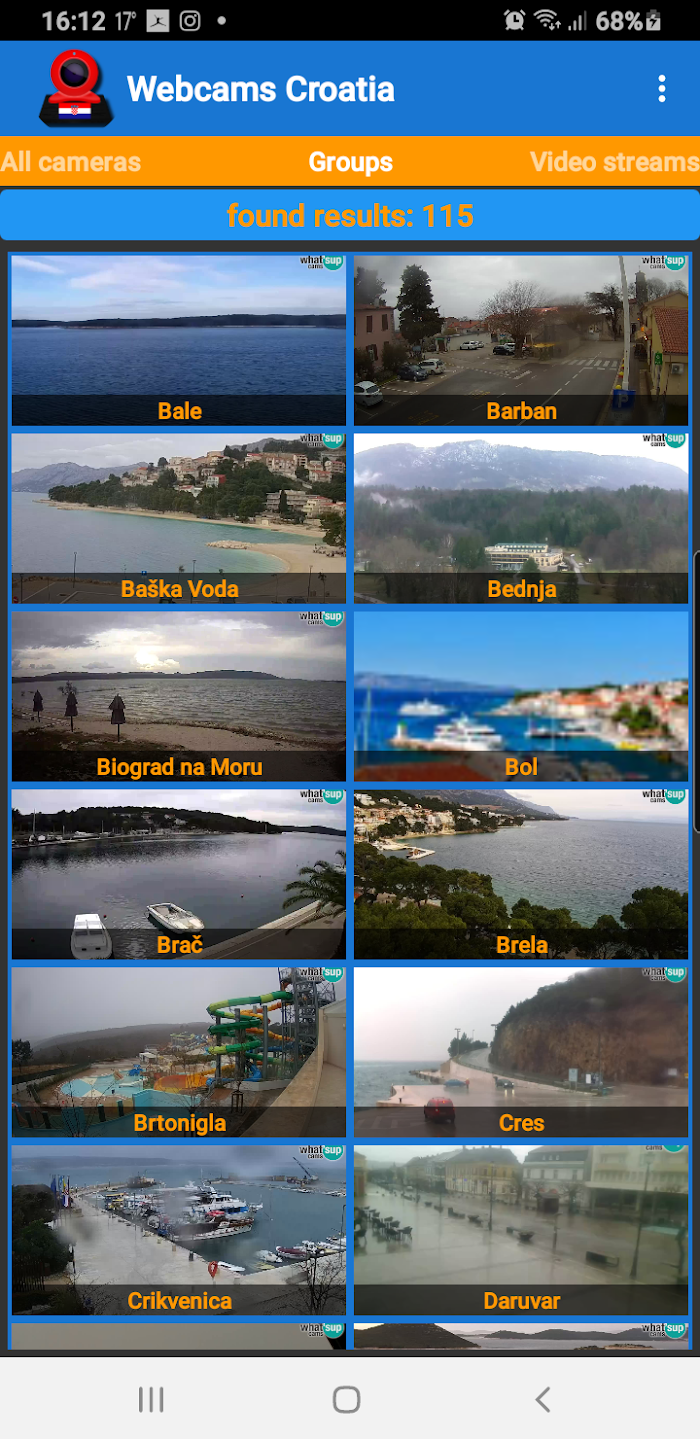The width and height of the screenshot is (700, 1439).
Task: Open the three-dot overflow menu
Action: 661,89
